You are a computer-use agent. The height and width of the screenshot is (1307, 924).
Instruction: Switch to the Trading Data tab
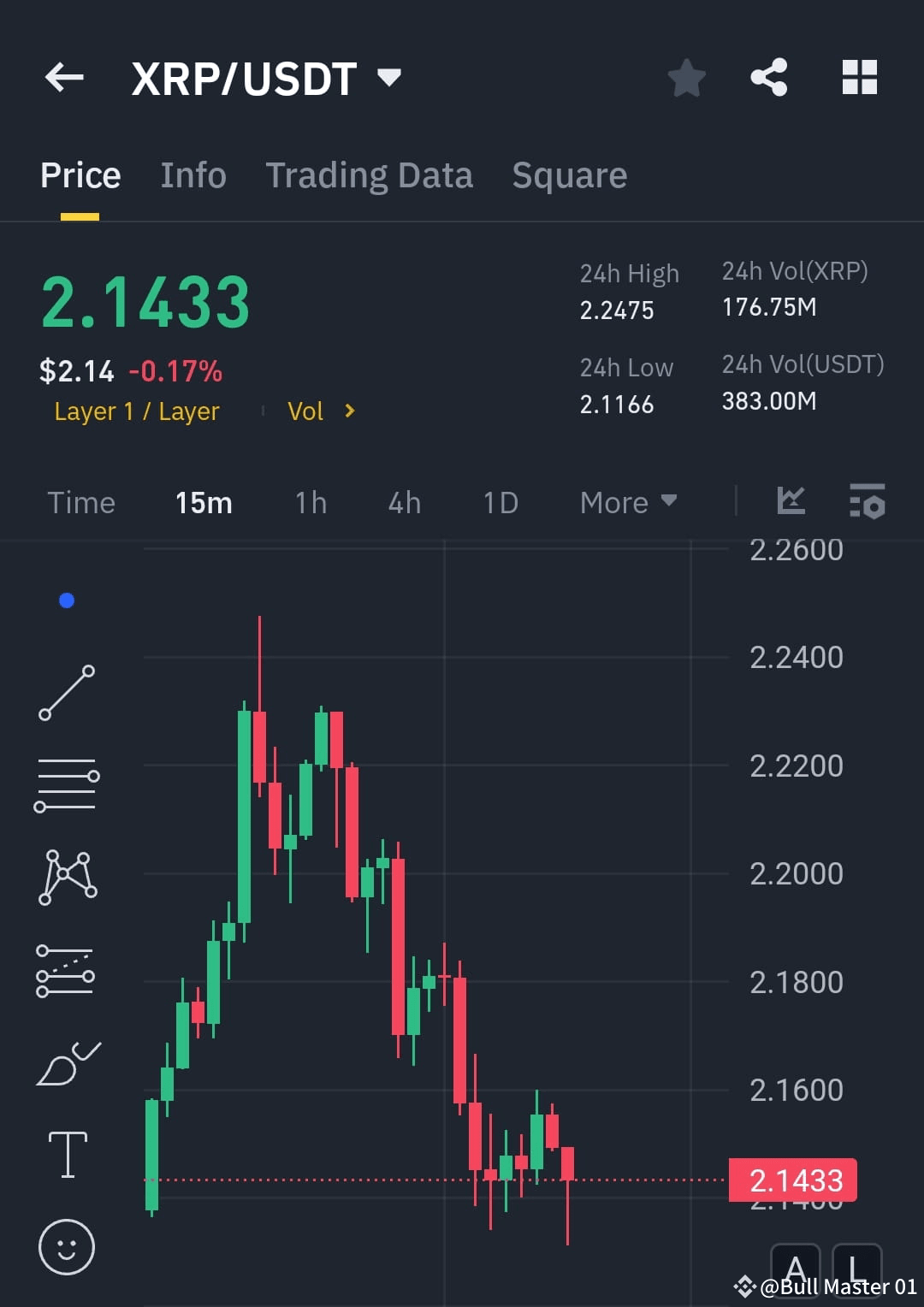coord(370,175)
